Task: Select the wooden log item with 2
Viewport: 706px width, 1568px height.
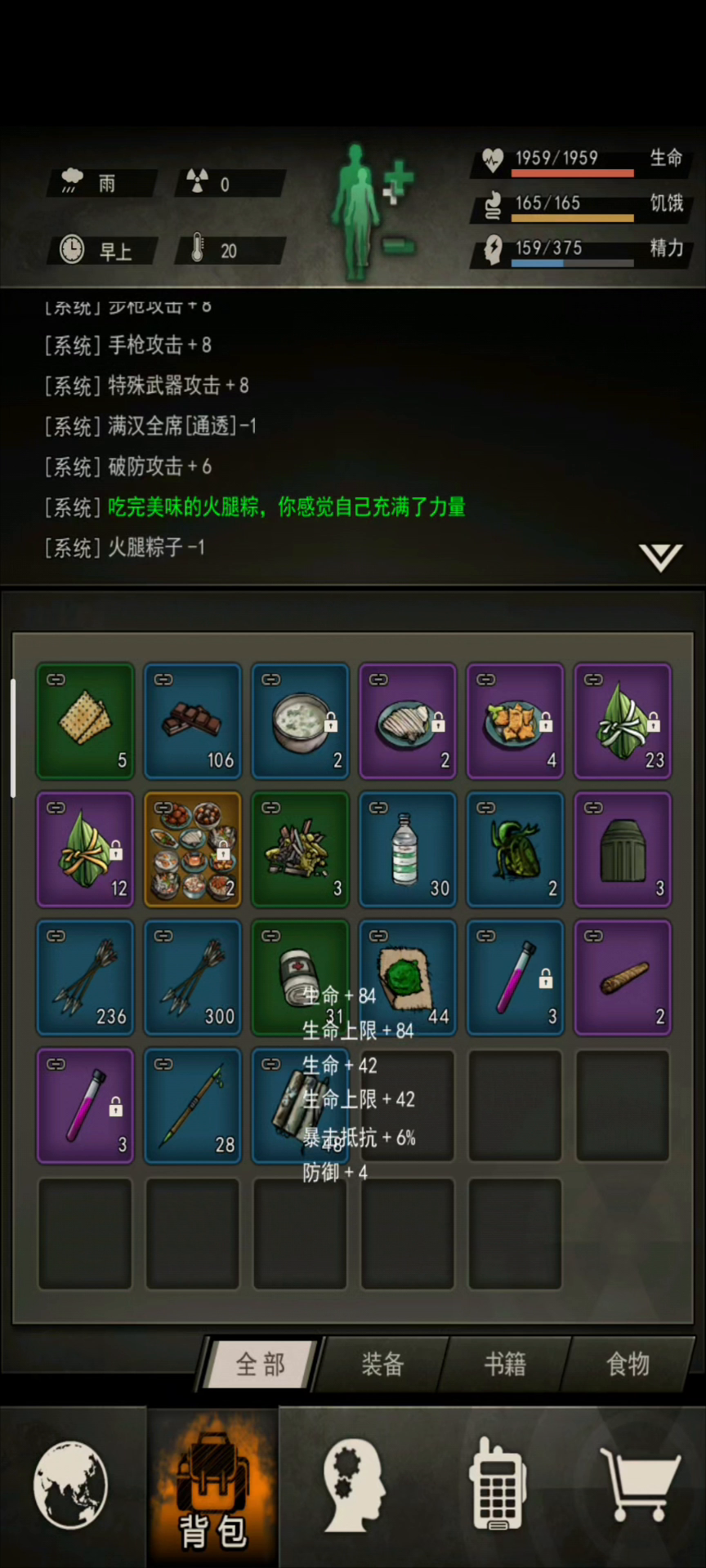Action: click(623, 978)
